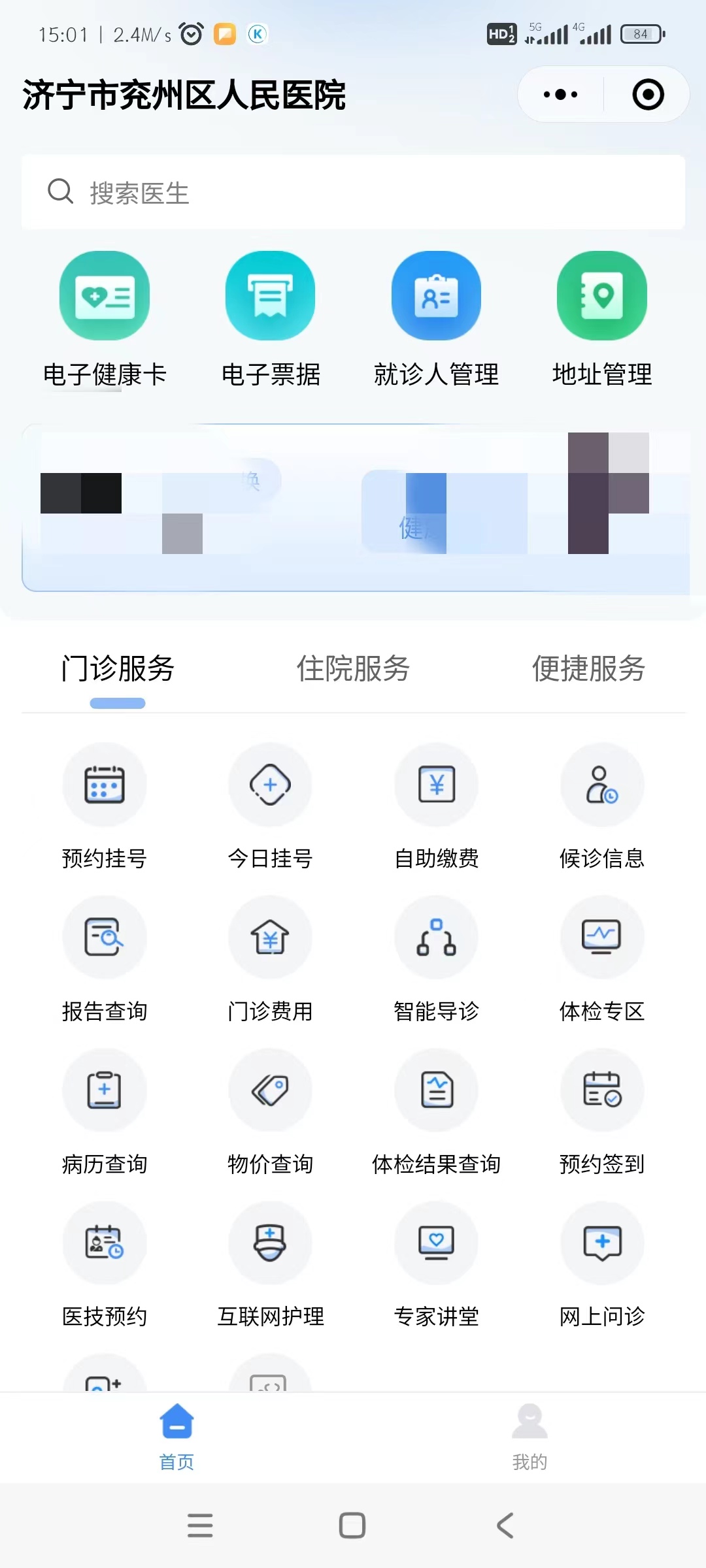Open 电子健康卡
Viewport: 706px width, 1568px height.
105,320
